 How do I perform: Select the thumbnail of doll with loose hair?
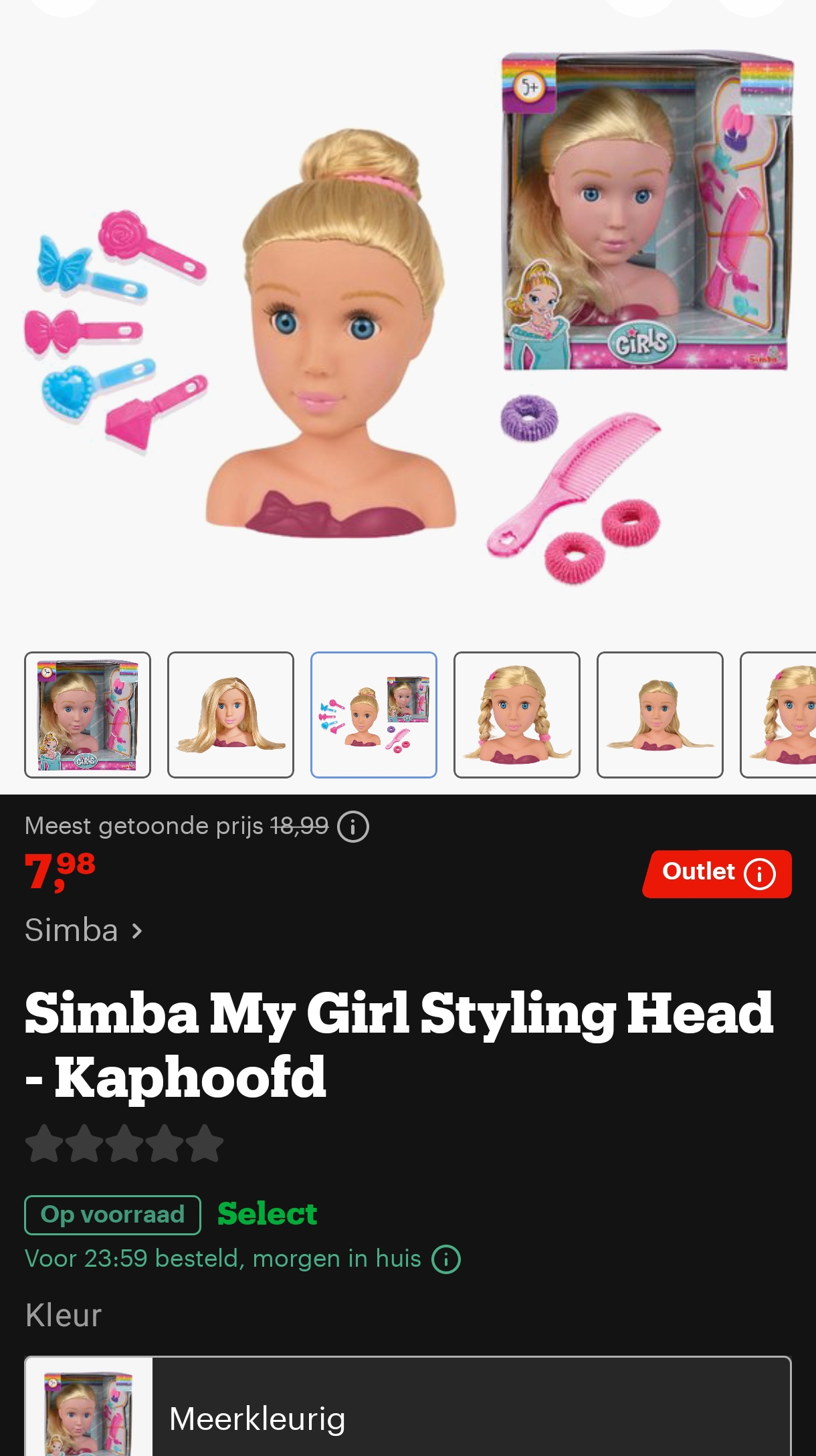(x=231, y=714)
